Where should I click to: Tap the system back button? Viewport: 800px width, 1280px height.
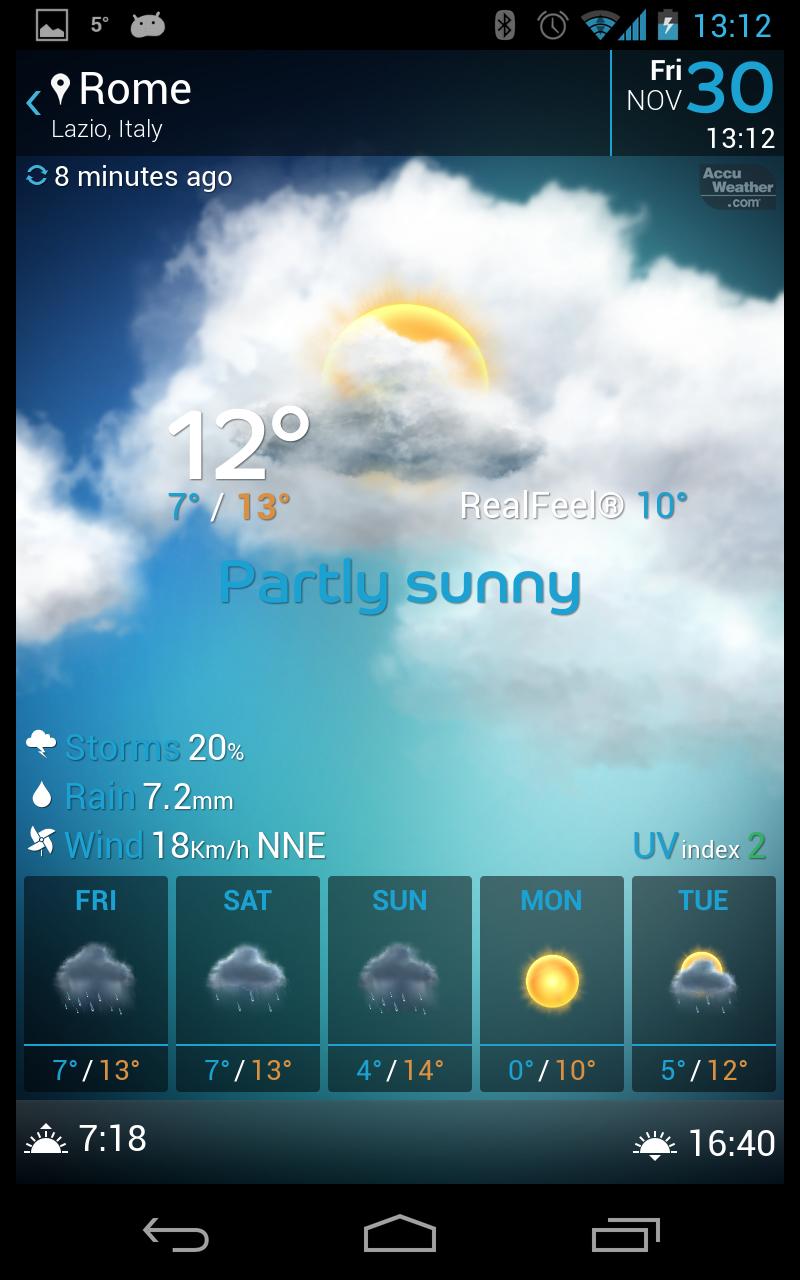click(176, 1233)
